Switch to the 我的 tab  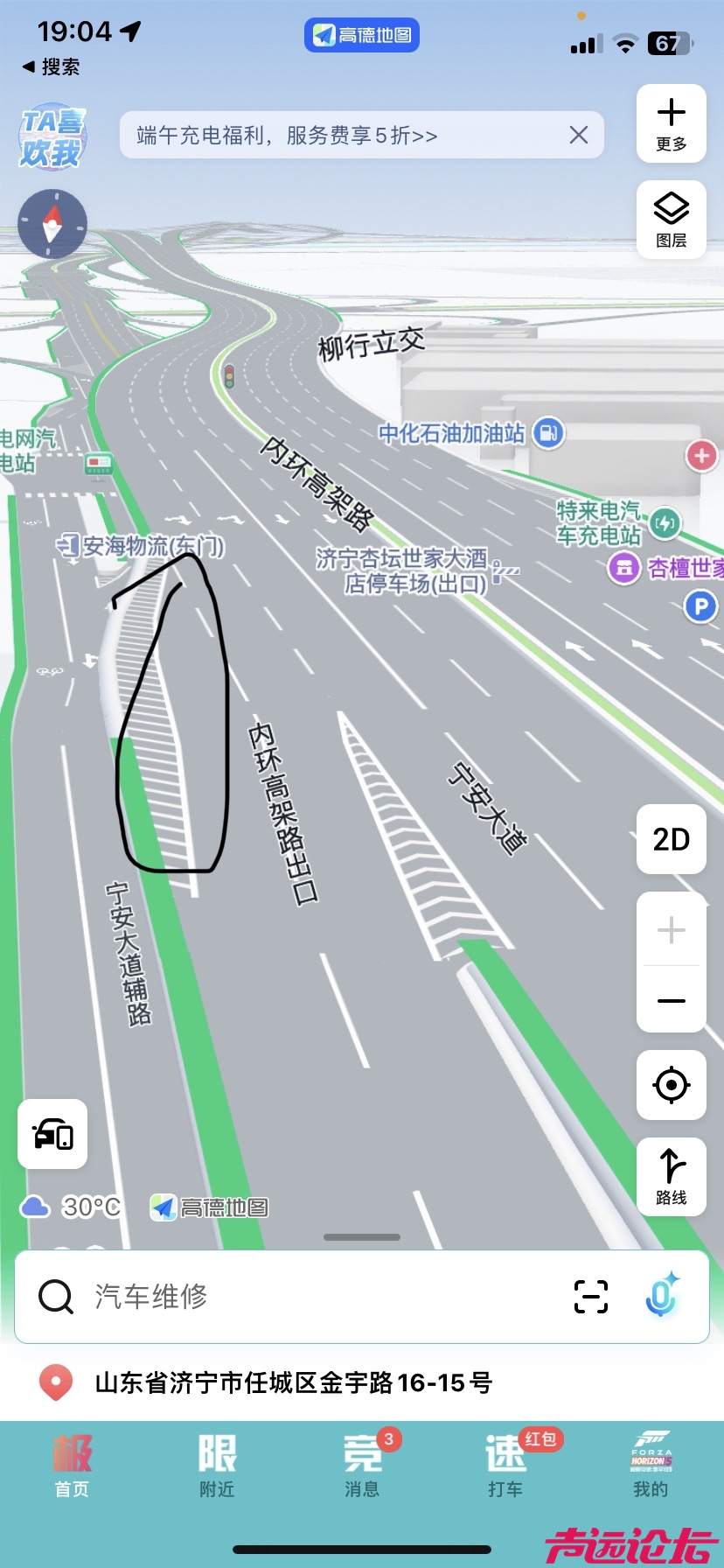coord(651,1466)
